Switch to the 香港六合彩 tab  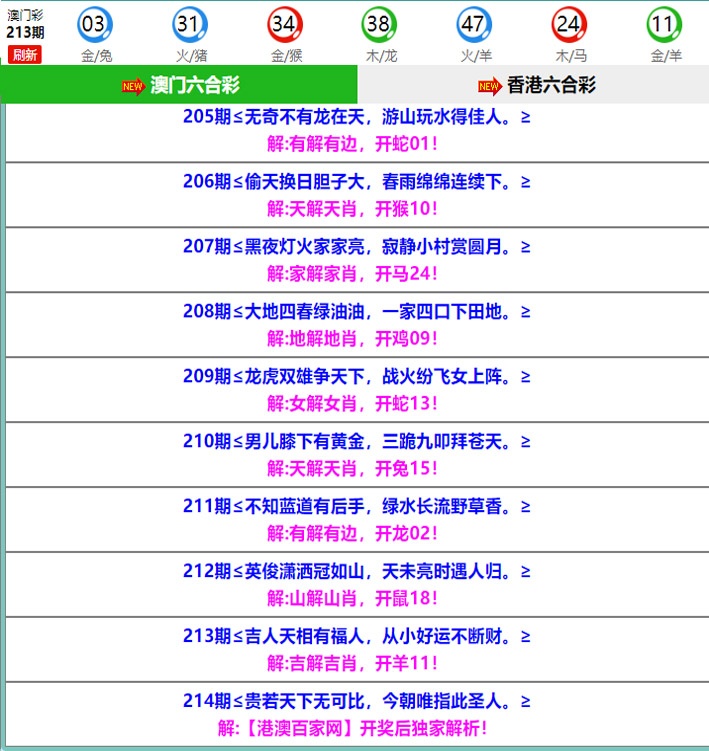pyautogui.click(x=536, y=85)
